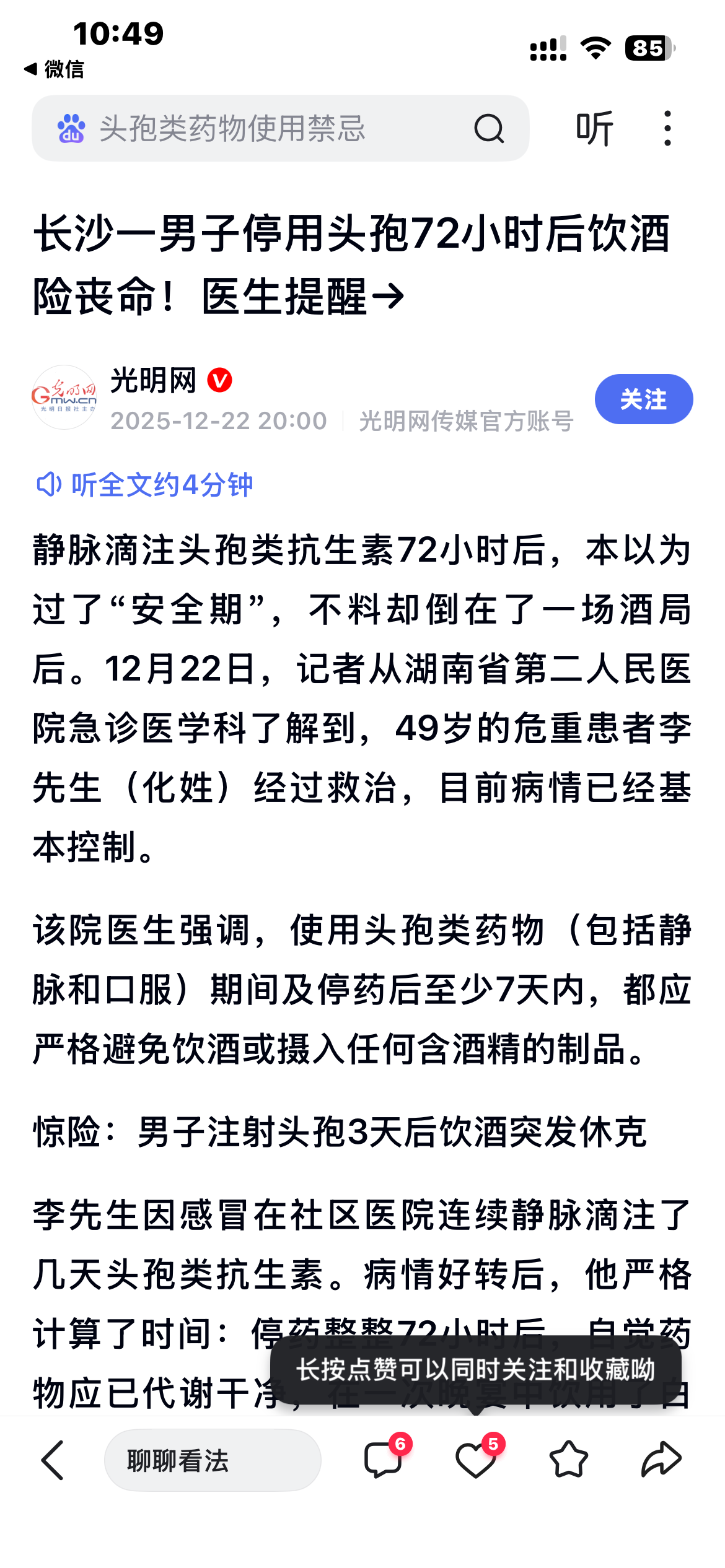Like this article with the heart
Viewport: 725px width, 1568px height.
[x=475, y=1460]
